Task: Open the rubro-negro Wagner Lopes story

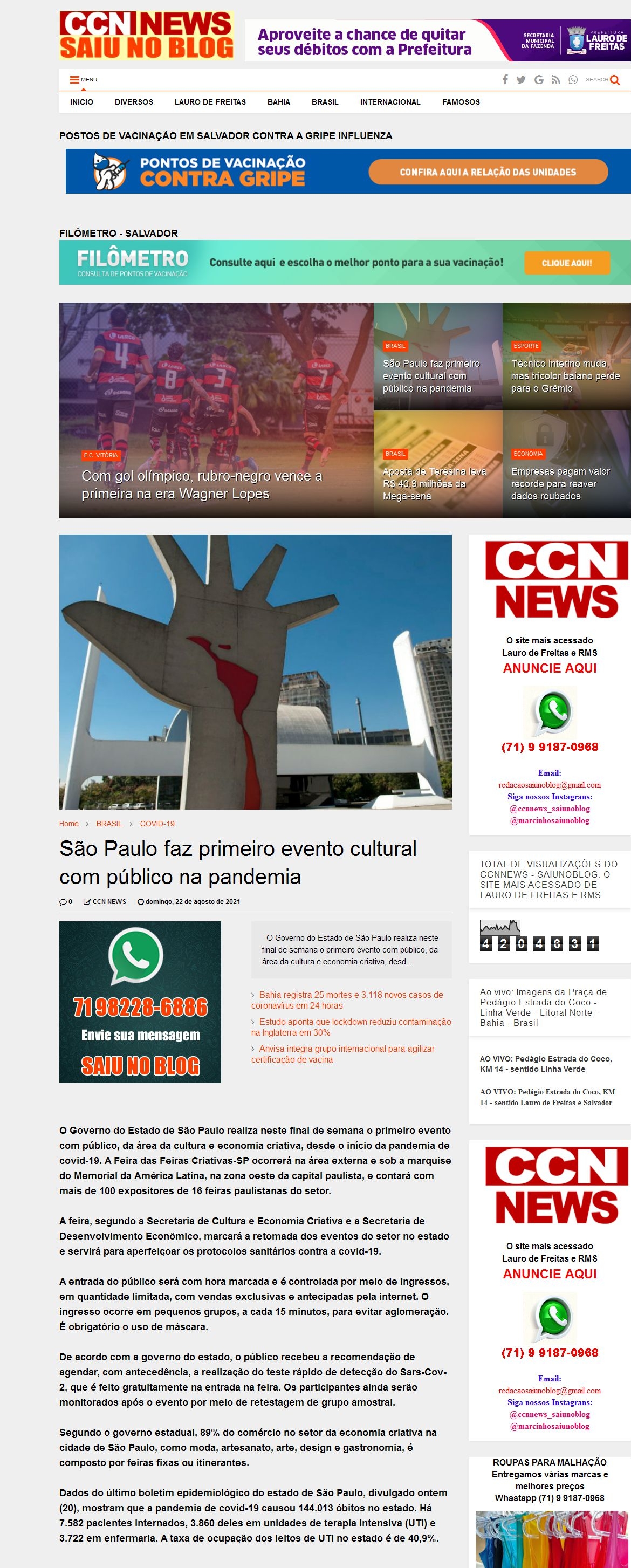Action: pyautogui.click(x=202, y=484)
